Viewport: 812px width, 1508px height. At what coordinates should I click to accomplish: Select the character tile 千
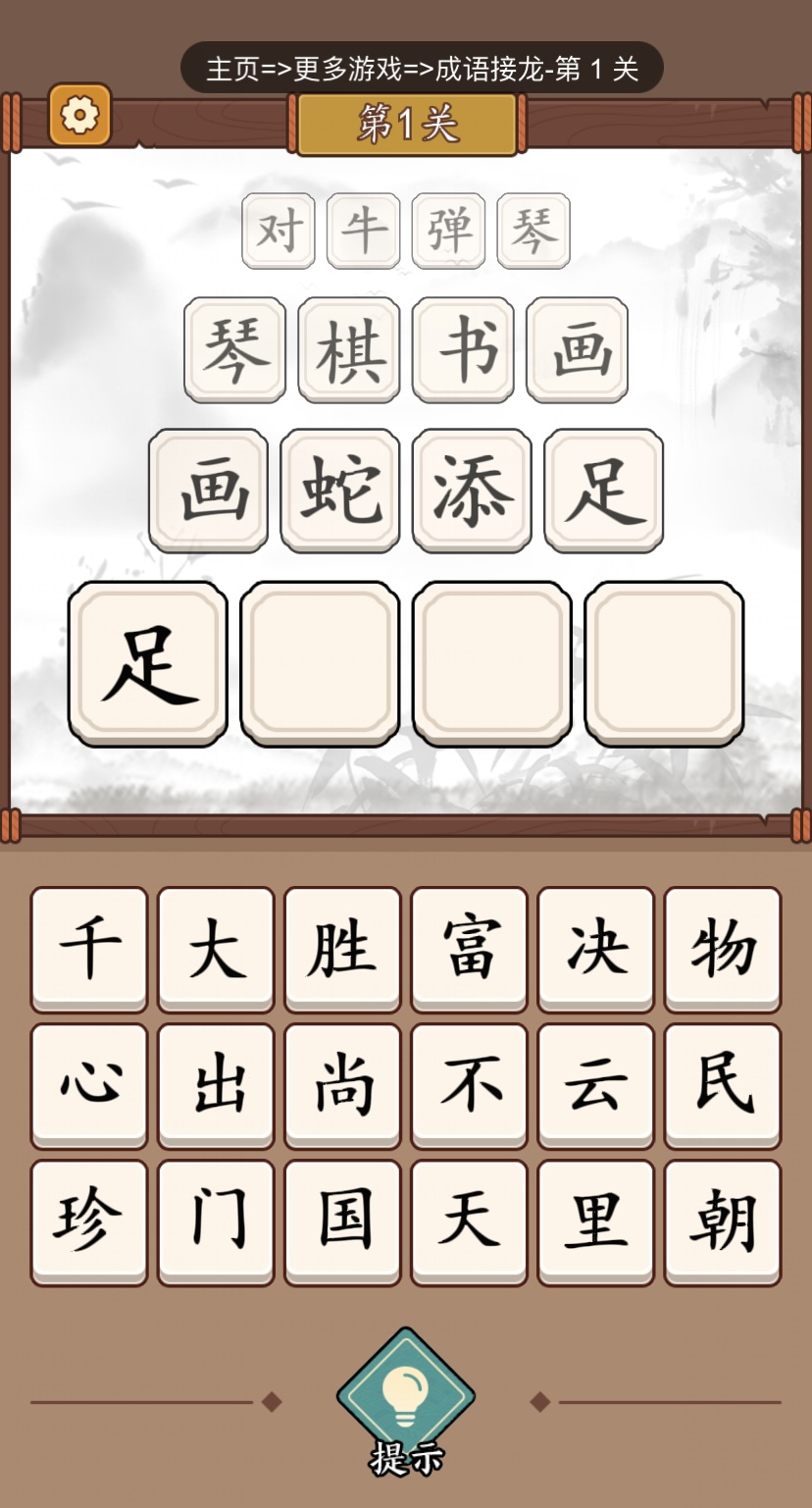pyautogui.click(x=89, y=949)
